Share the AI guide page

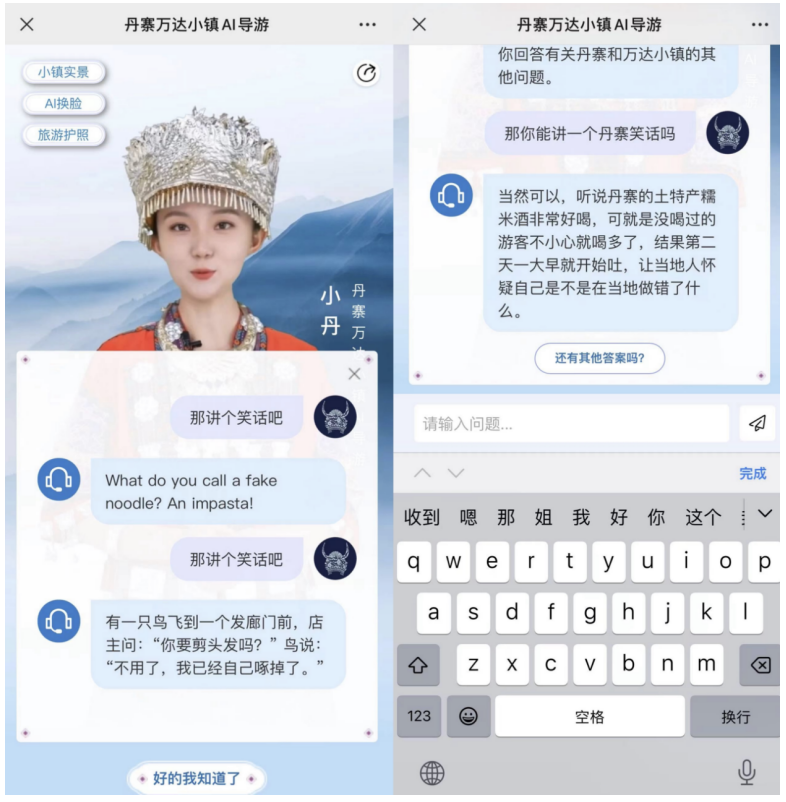pyautogui.click(x=367, y=73)
